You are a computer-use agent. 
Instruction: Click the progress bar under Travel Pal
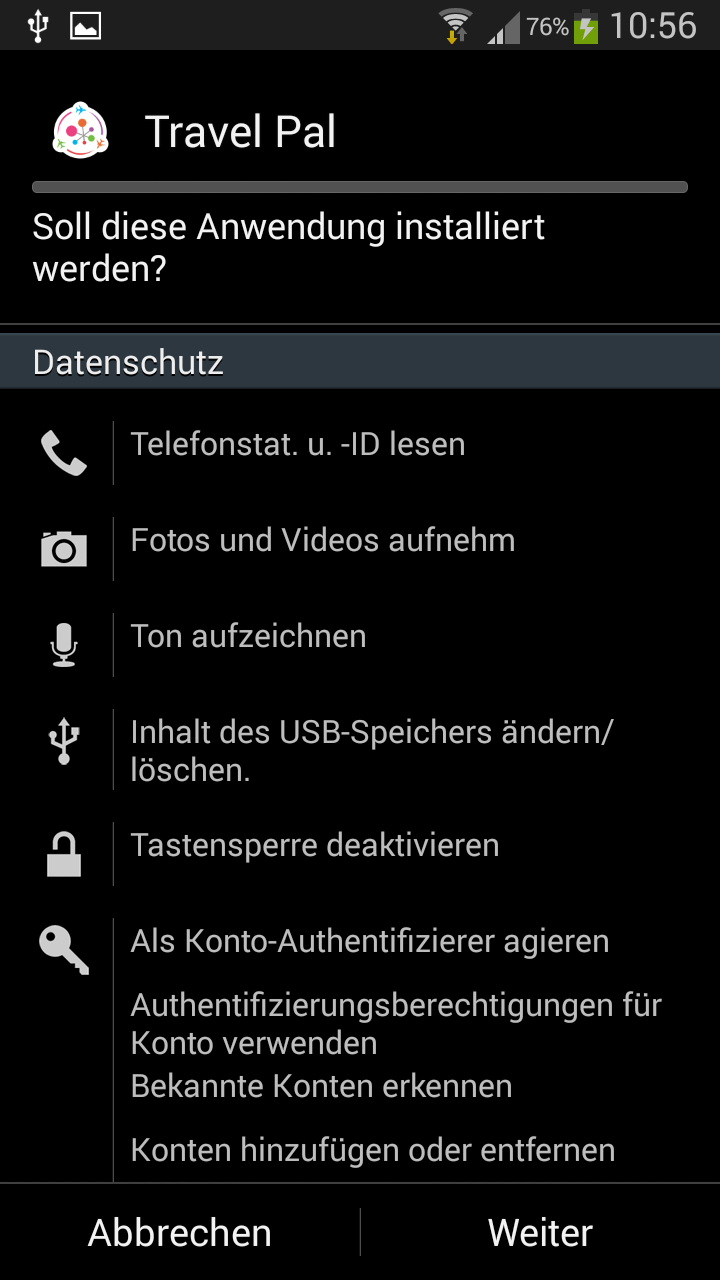360,186
